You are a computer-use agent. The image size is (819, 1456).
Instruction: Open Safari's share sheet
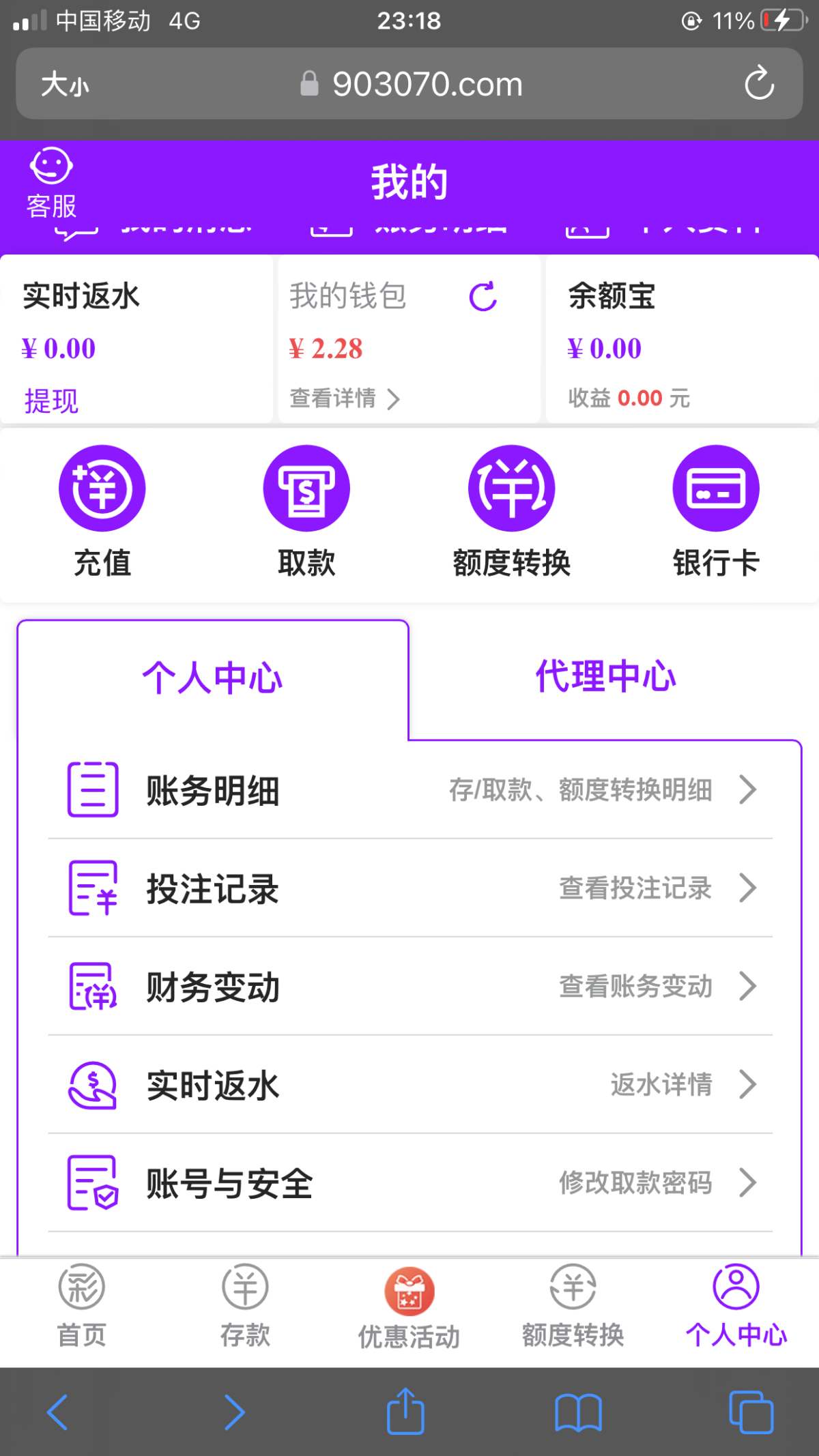pyautogui.click(x=405, y=1411)
